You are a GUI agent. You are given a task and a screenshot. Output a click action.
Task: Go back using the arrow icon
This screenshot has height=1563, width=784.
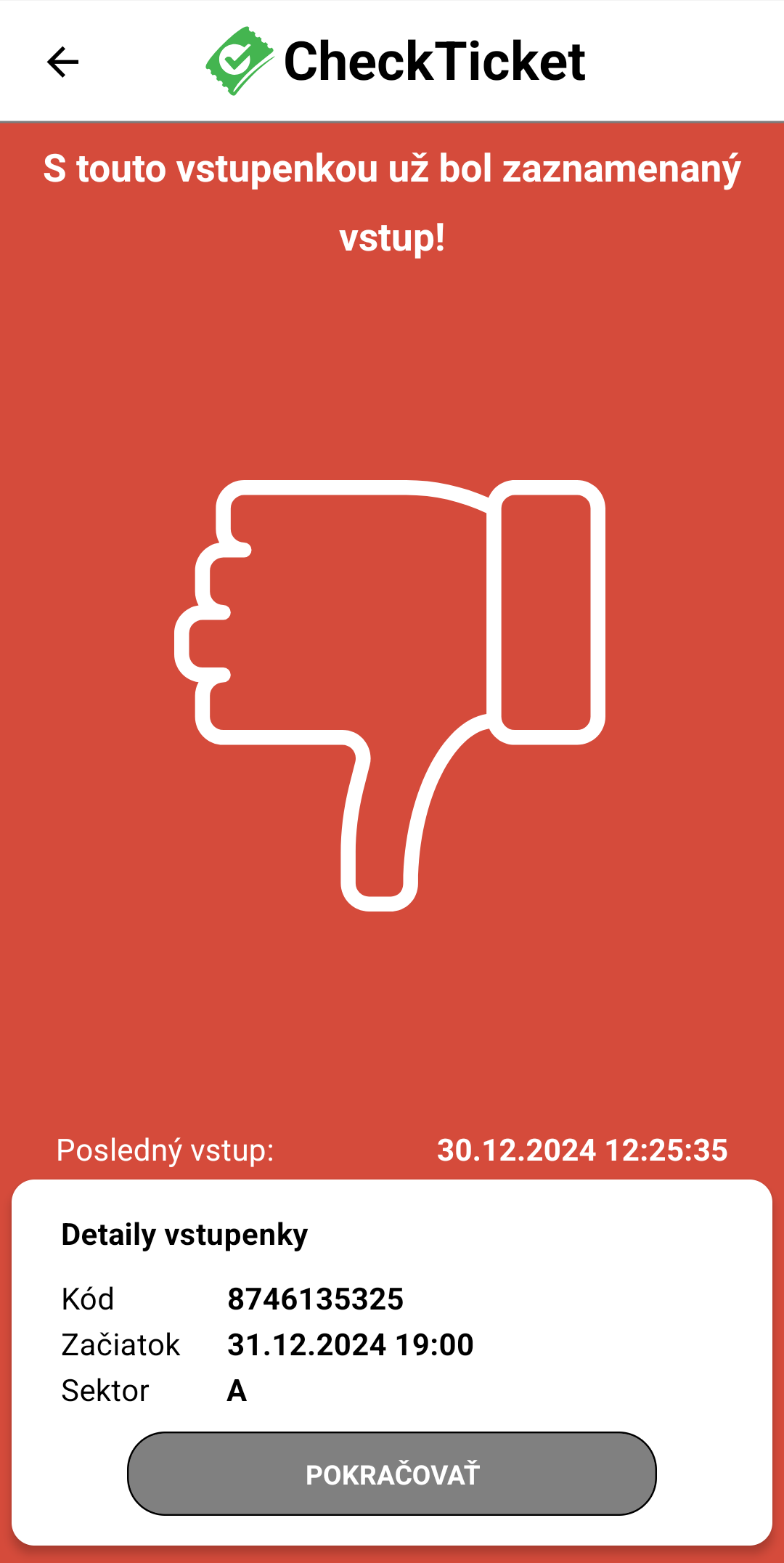[62, 62]
